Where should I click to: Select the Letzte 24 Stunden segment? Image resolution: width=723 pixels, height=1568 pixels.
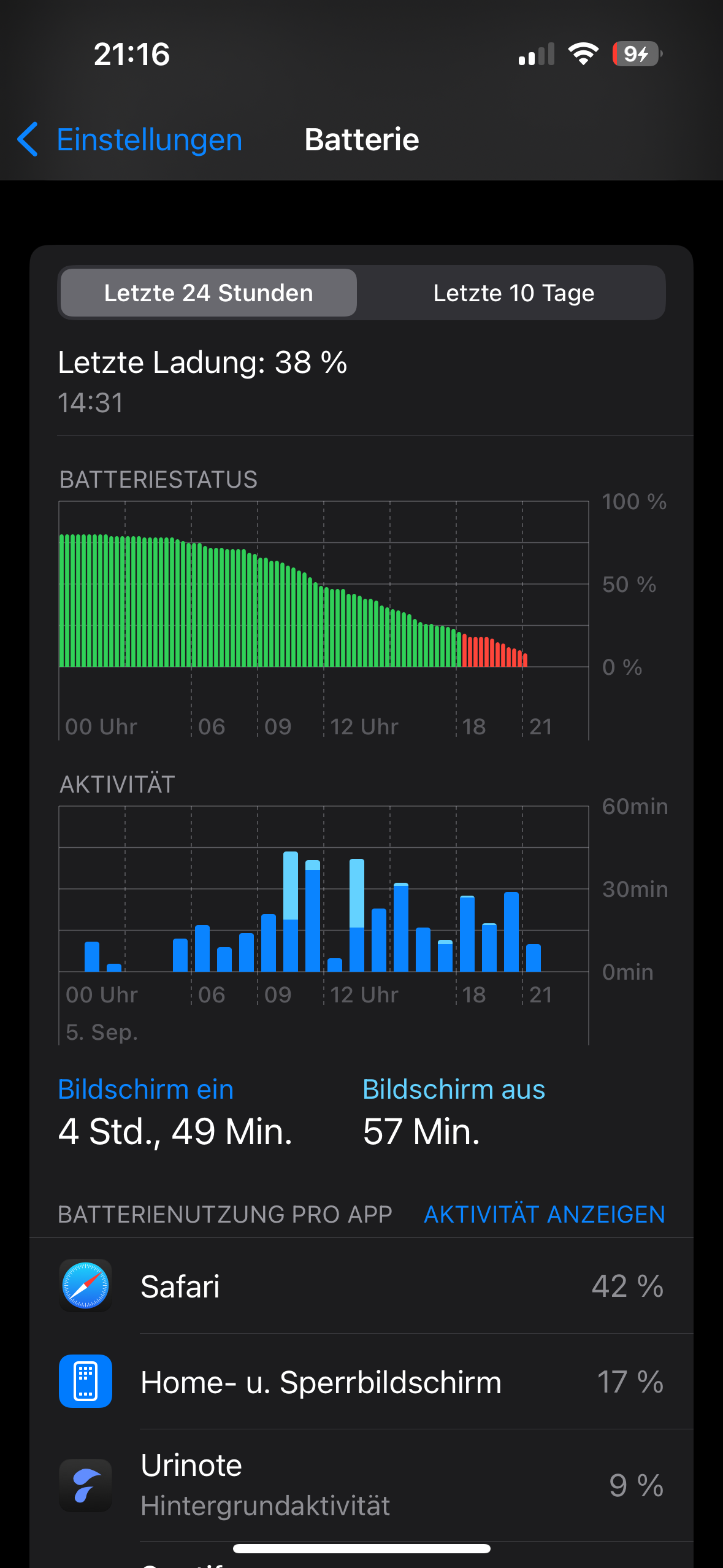click(208, 293)
